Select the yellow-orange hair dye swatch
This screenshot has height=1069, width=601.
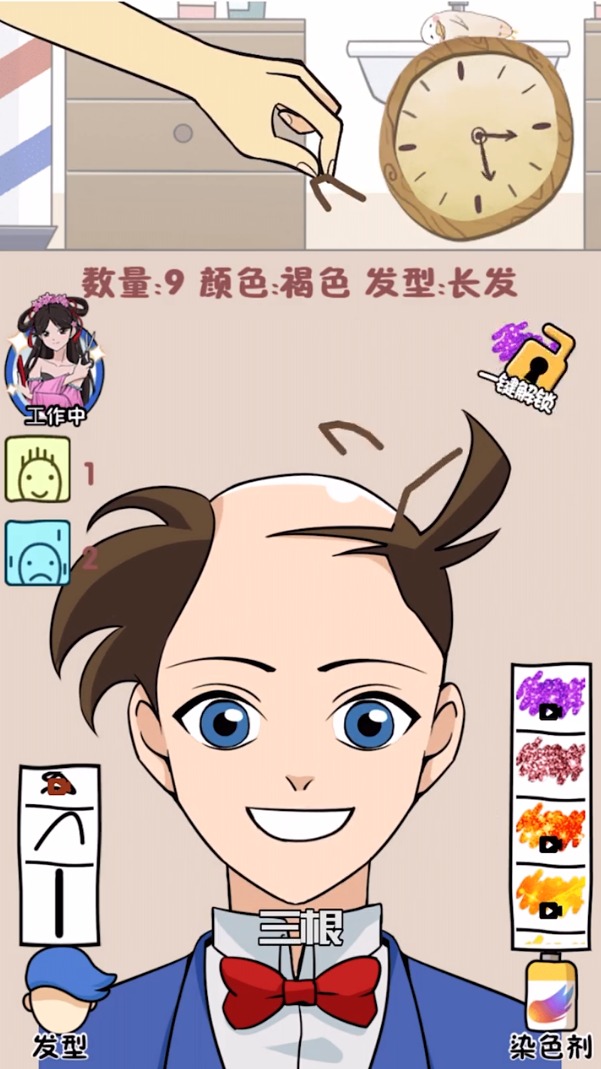pos(548,897)
